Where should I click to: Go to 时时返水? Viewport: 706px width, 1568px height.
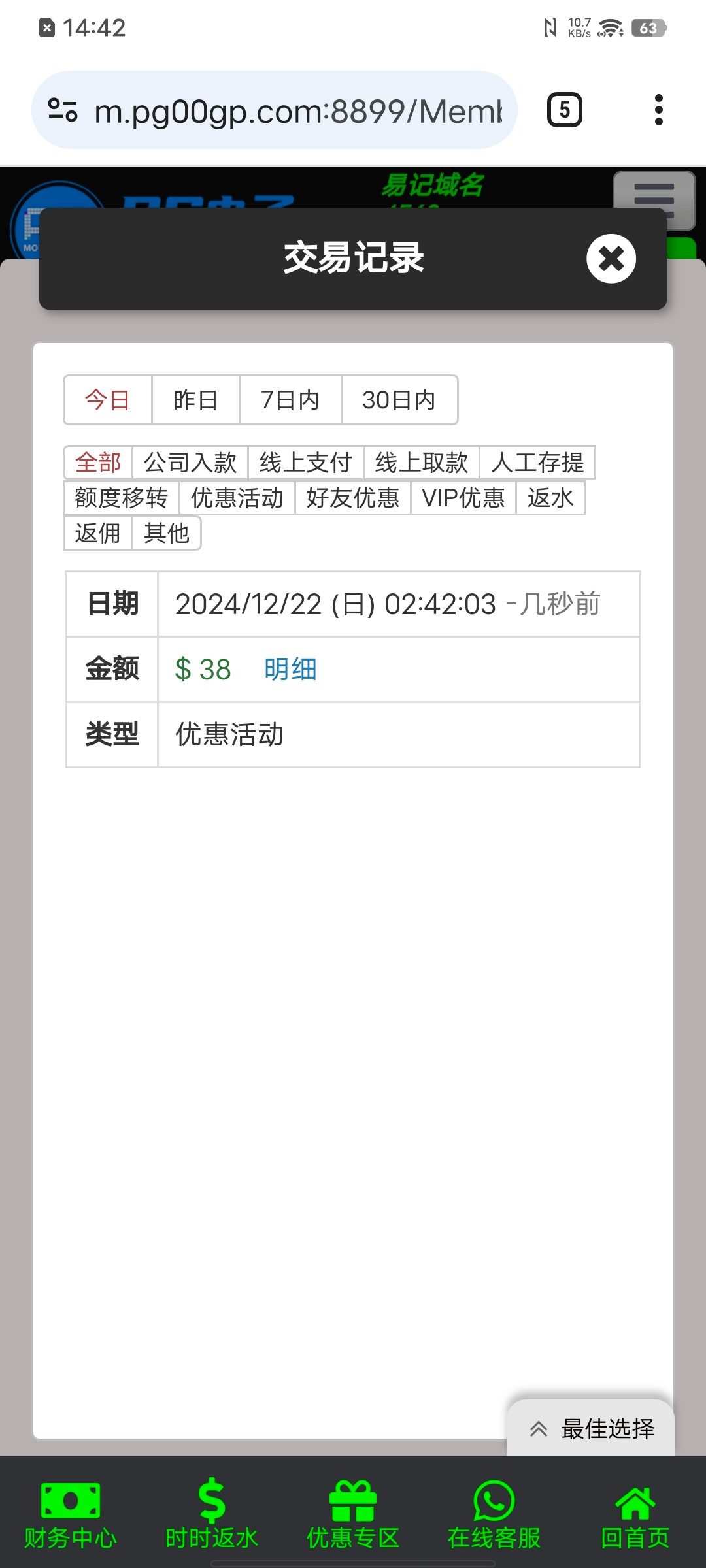212,1513
